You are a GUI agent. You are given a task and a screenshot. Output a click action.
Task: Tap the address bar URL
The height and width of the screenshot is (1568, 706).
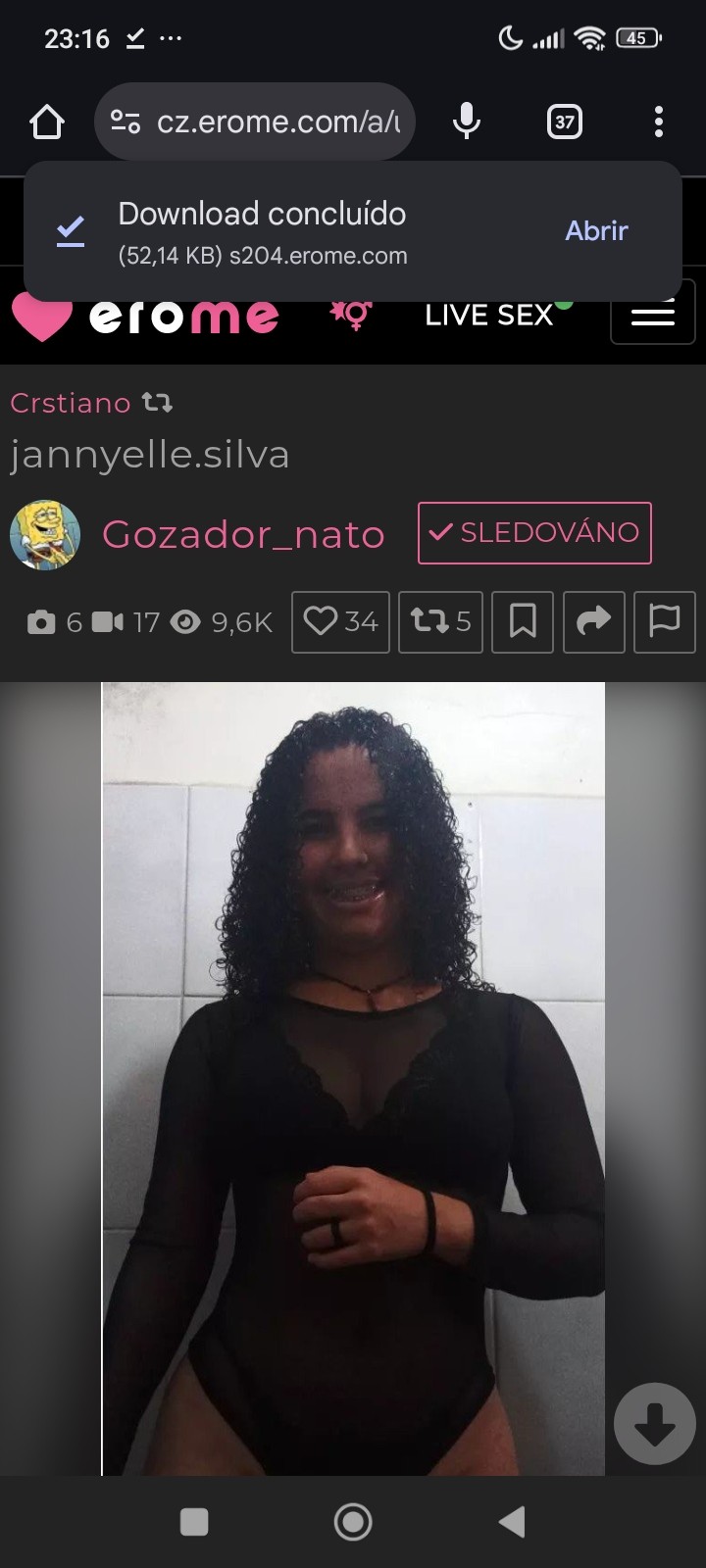tap(277, 122)
